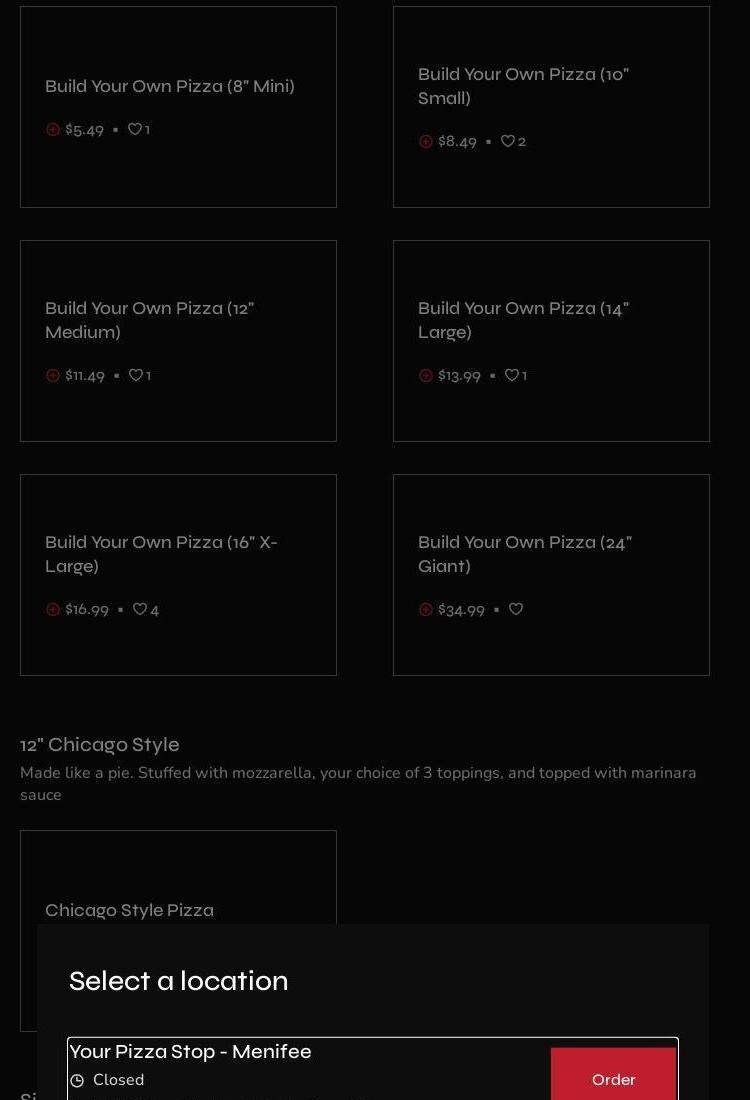Add 24" Giant pizza with plus icon
The height and width of the screenshot is (1100, 750).
tap(426, 609)
